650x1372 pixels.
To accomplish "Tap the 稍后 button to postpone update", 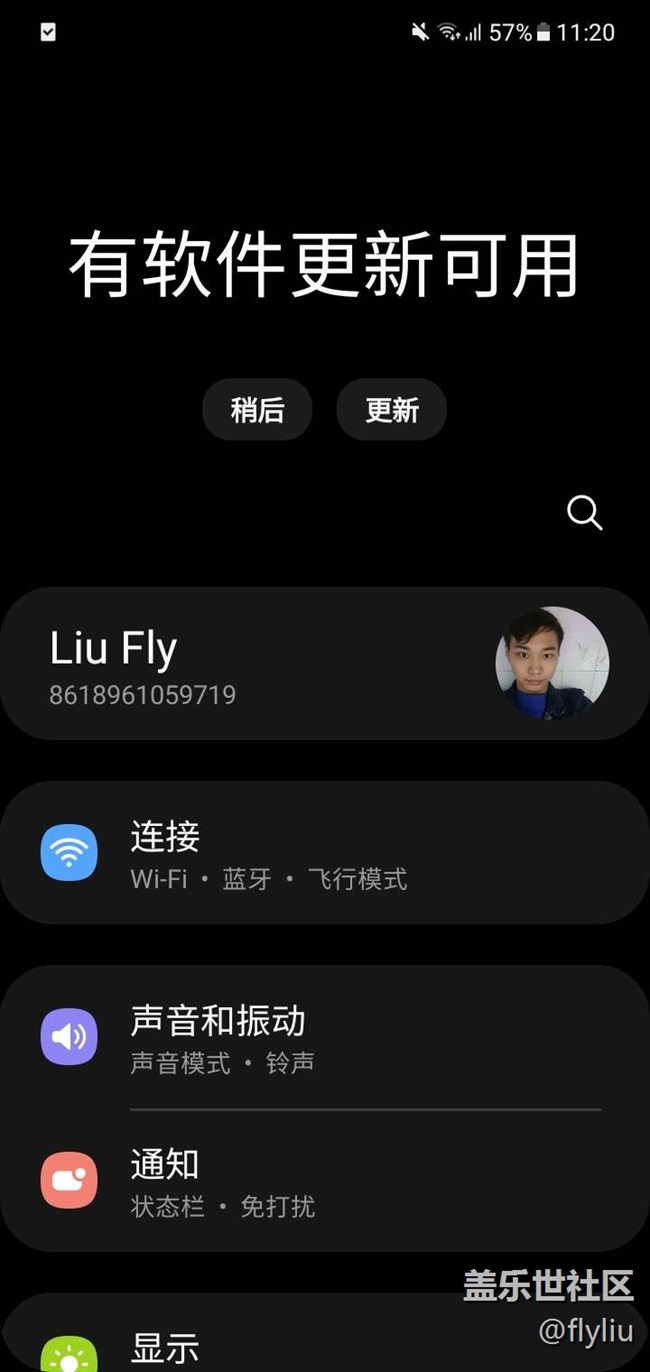I will [x=257, y=410].
